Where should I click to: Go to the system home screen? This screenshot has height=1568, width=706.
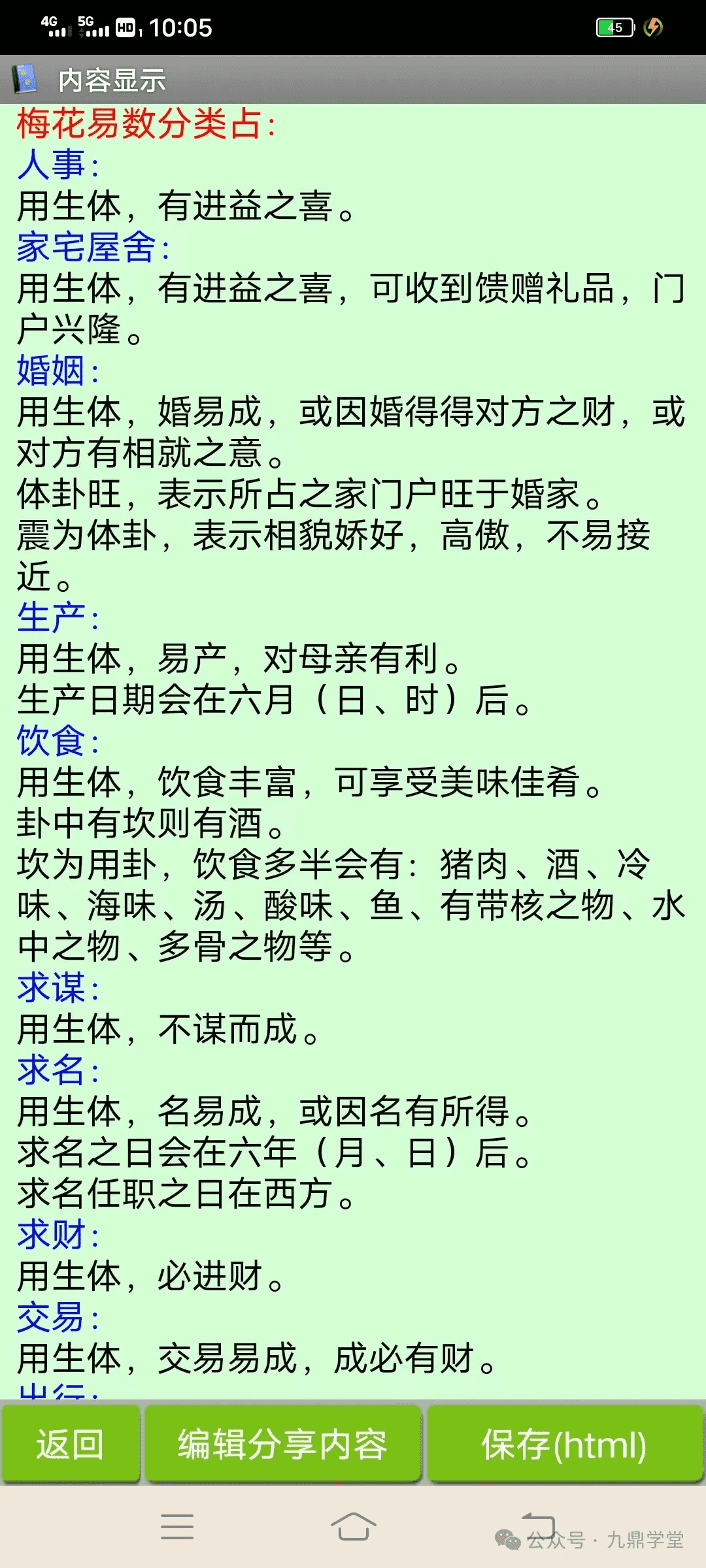click(x=353, y=1527)
